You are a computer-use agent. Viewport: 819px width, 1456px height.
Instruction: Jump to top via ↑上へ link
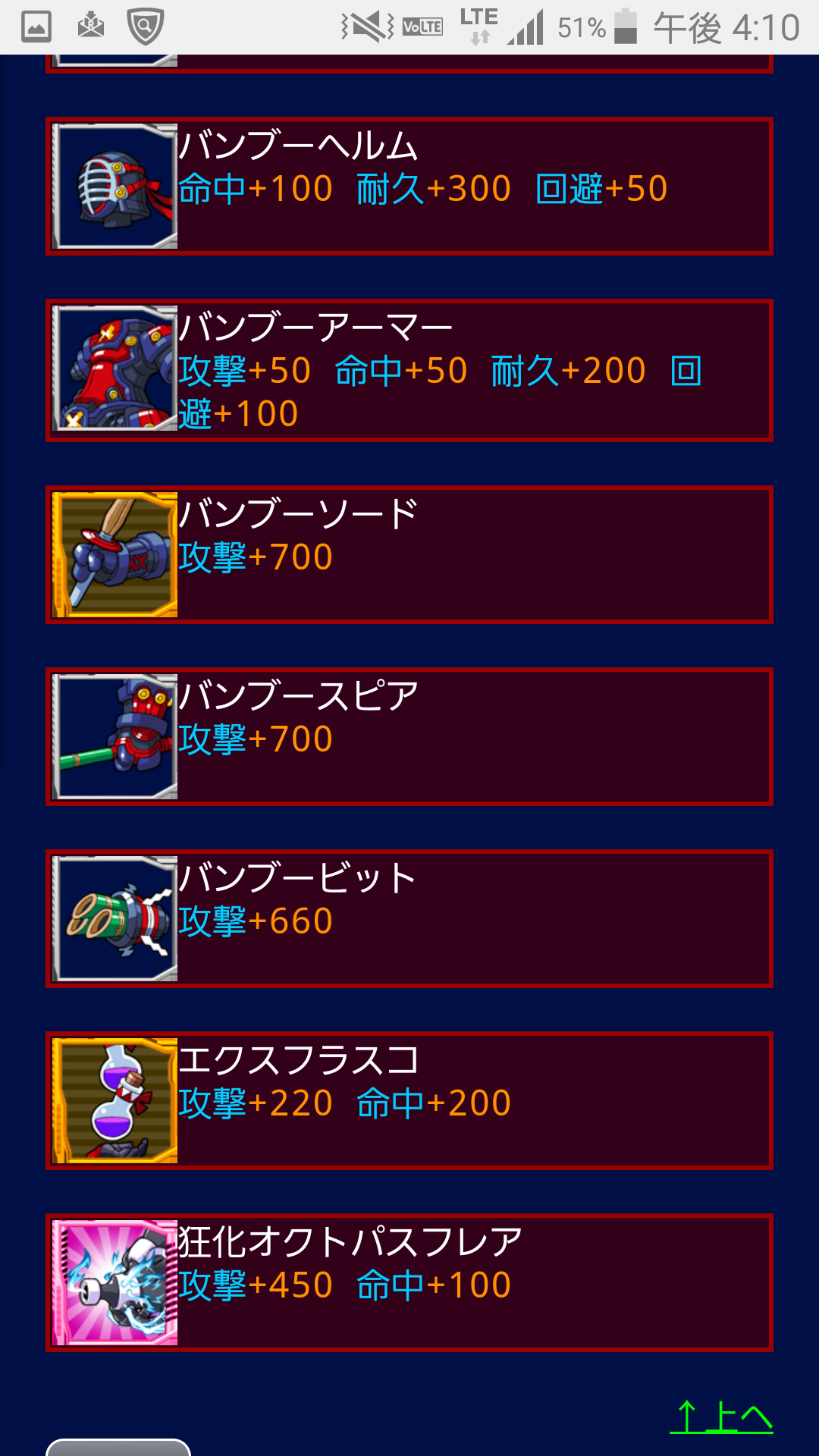[721, 1417]
